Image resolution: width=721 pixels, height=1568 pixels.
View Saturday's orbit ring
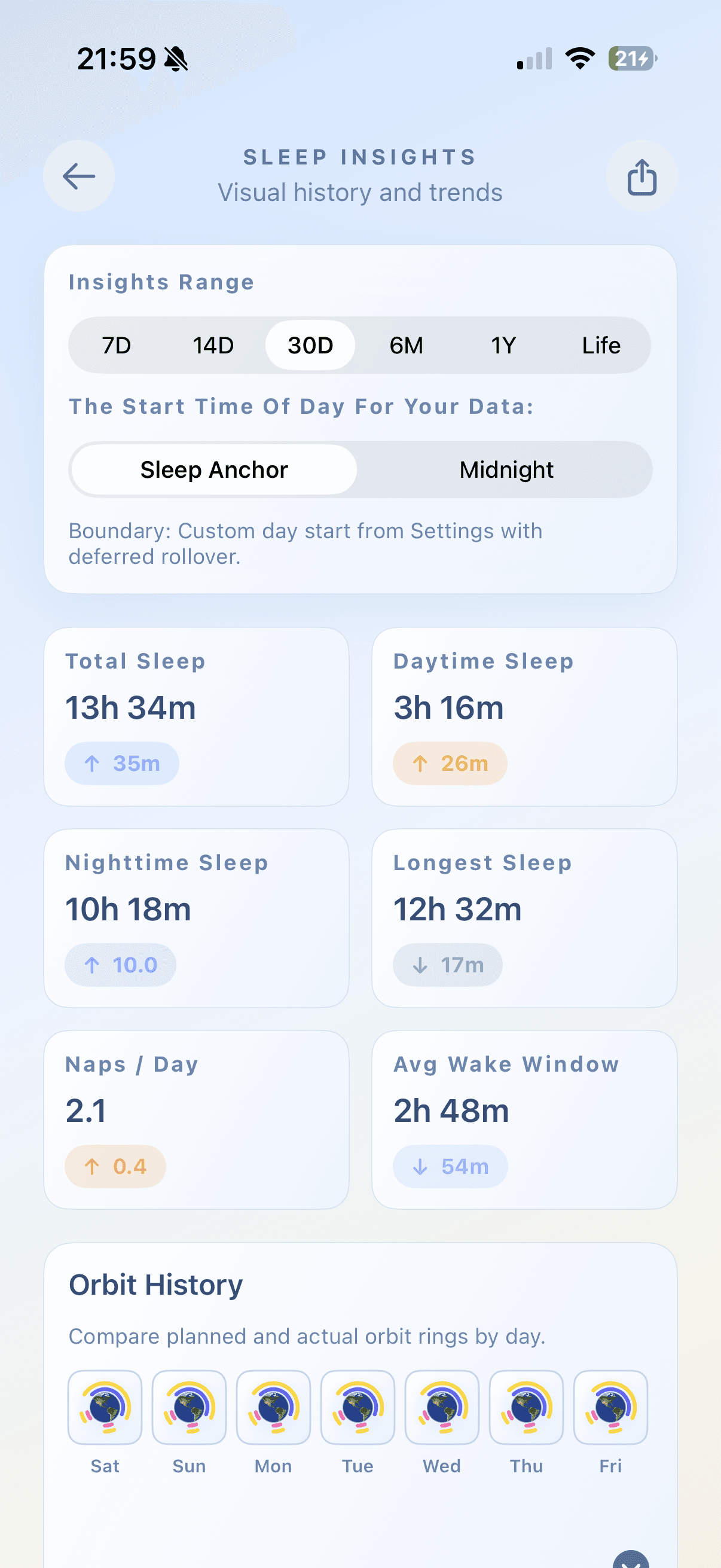(x=105, y=1408)
